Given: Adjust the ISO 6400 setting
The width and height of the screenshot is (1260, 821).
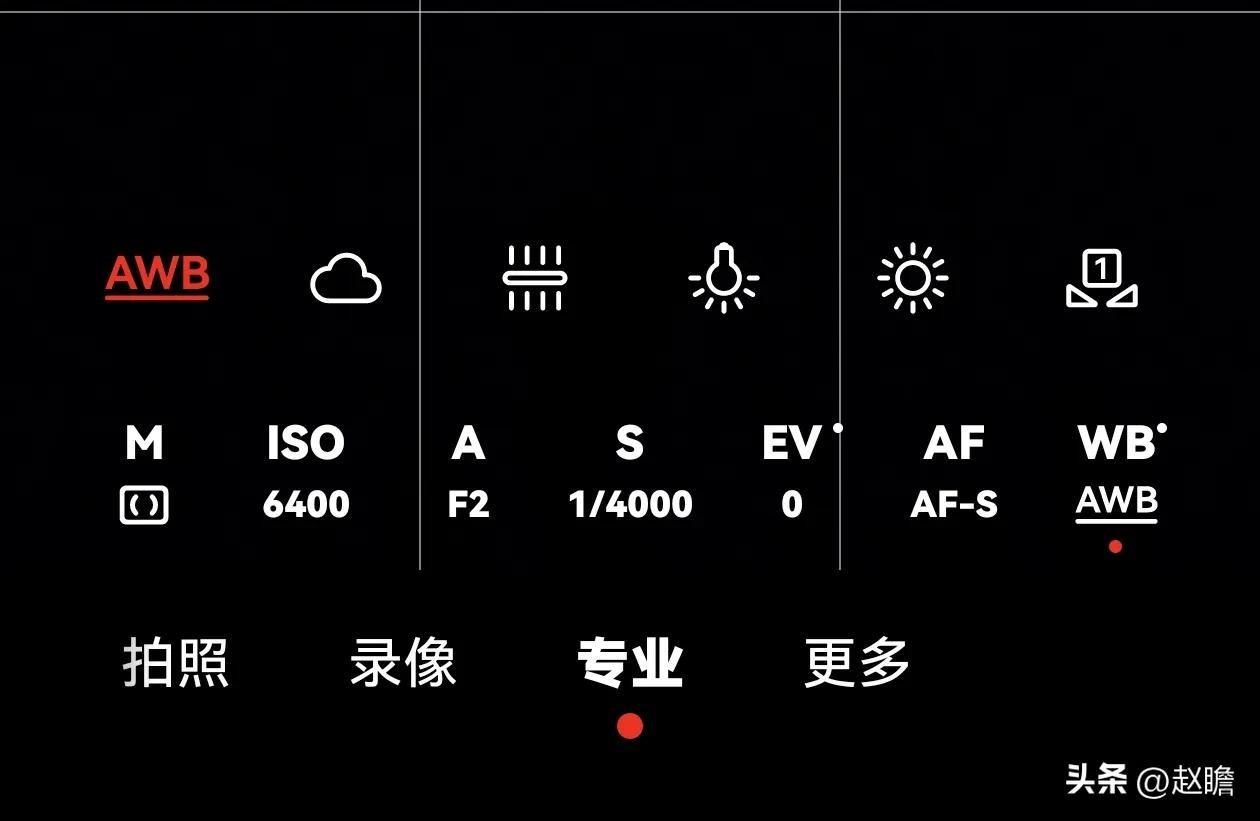Looking at the screenshot, I should (306, 473).
